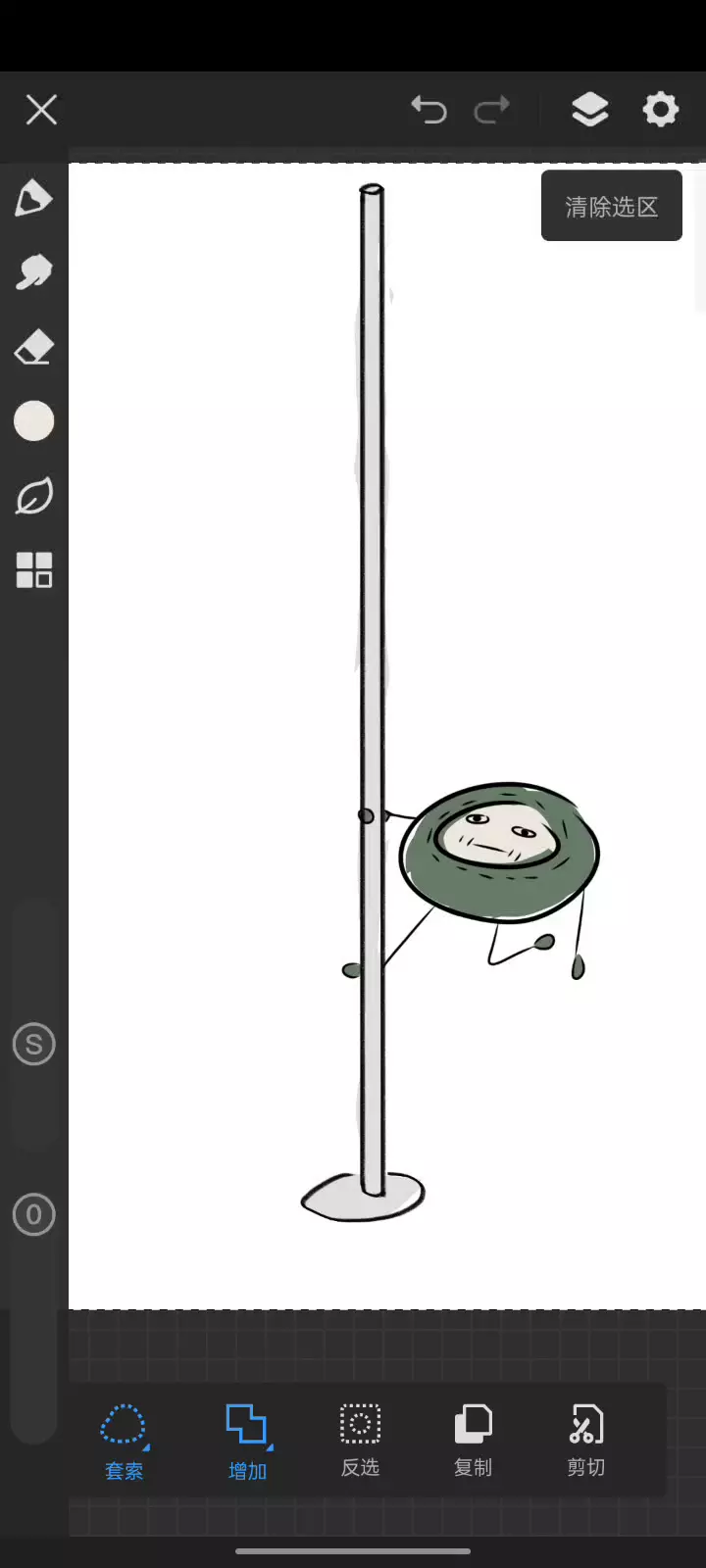
Task: Tap the S brush size button
Action: click(x=34, y=1045)
